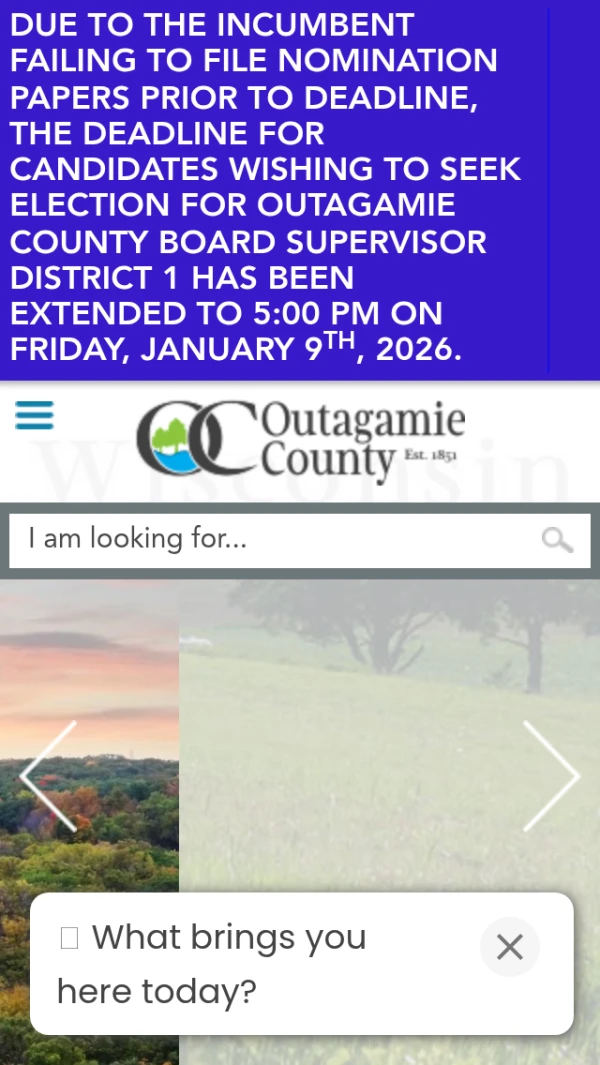
Task: Open the hamburger navigation menu
Action: pos(34,414)
